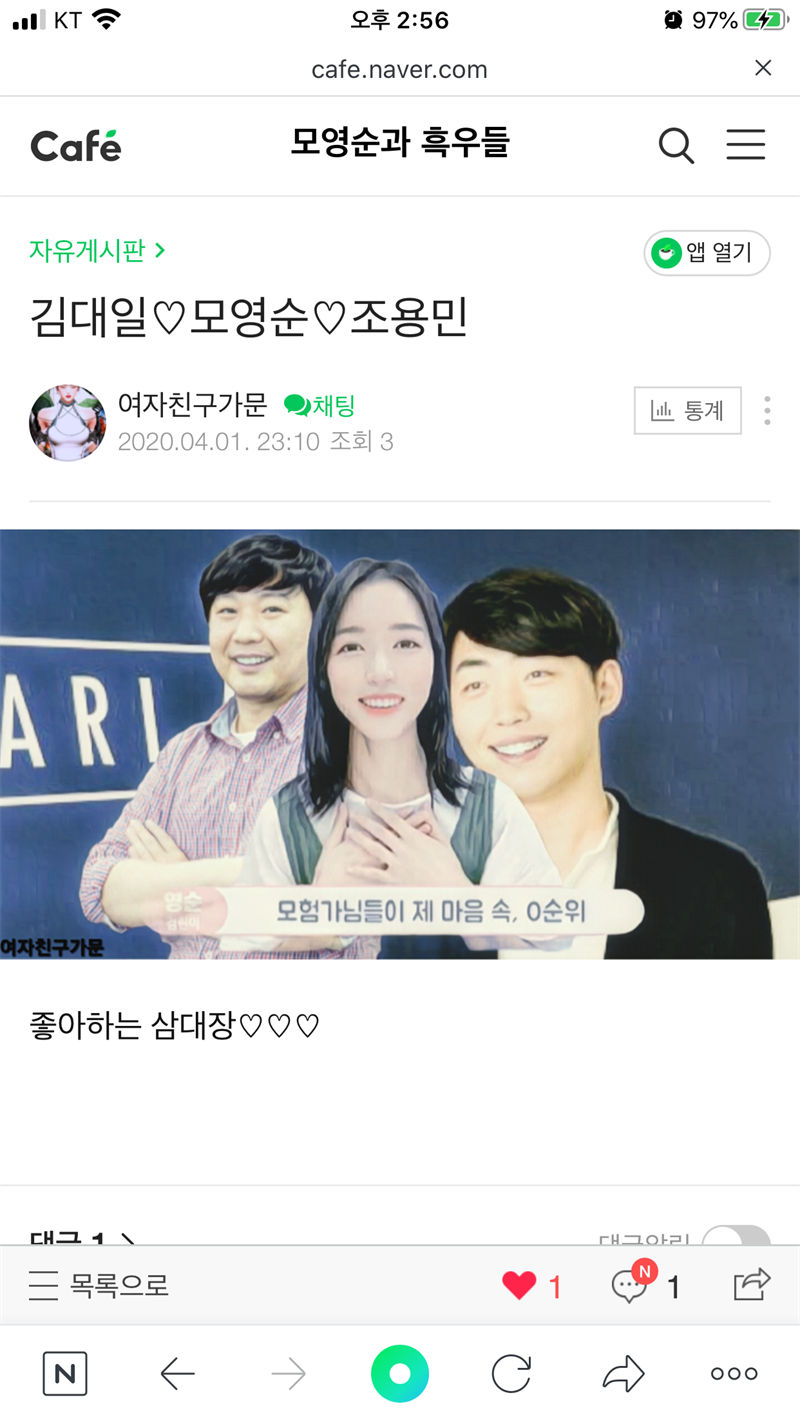Open the hamburger menu
The width and height of the screenshot is (800, 1422).
coord(745,145)
